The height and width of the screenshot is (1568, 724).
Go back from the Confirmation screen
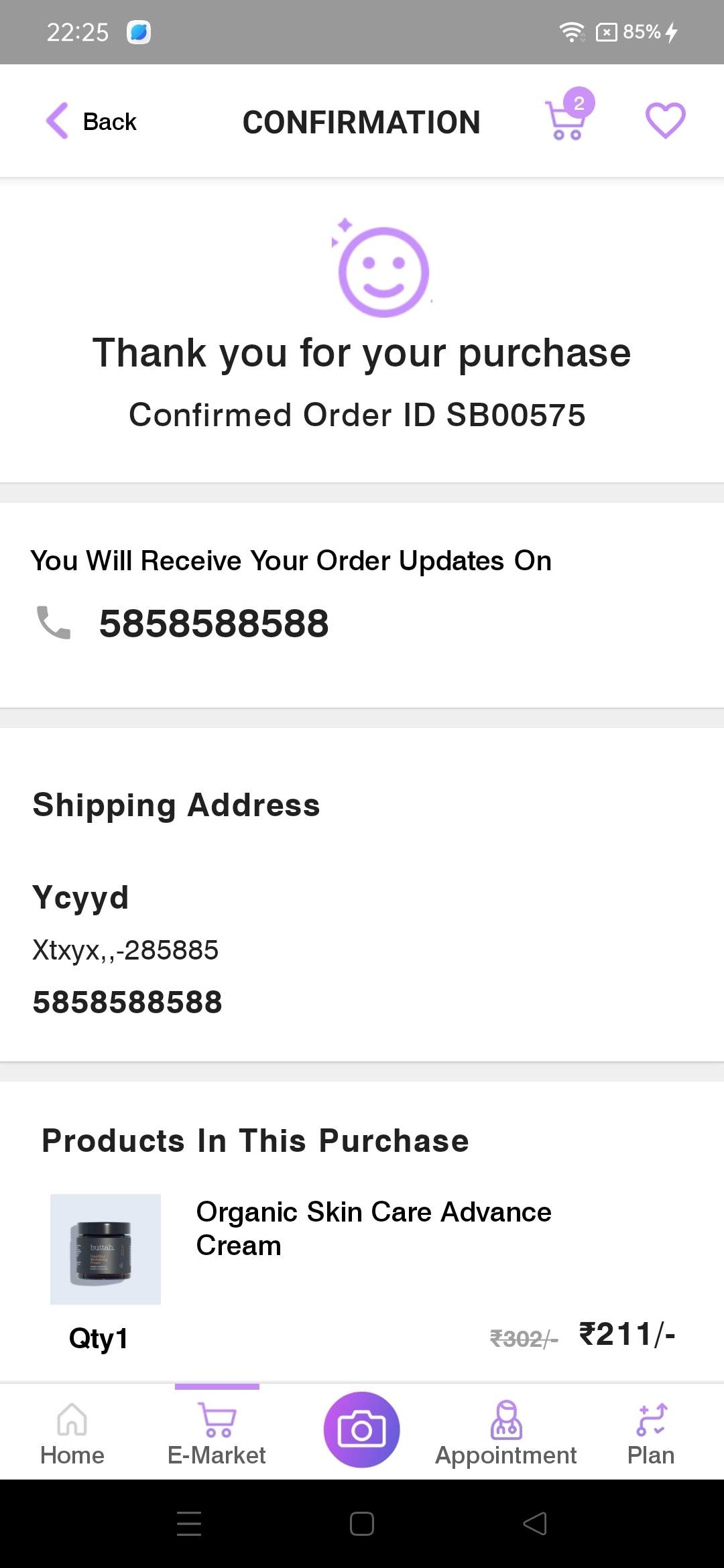[x=91, y=121]
